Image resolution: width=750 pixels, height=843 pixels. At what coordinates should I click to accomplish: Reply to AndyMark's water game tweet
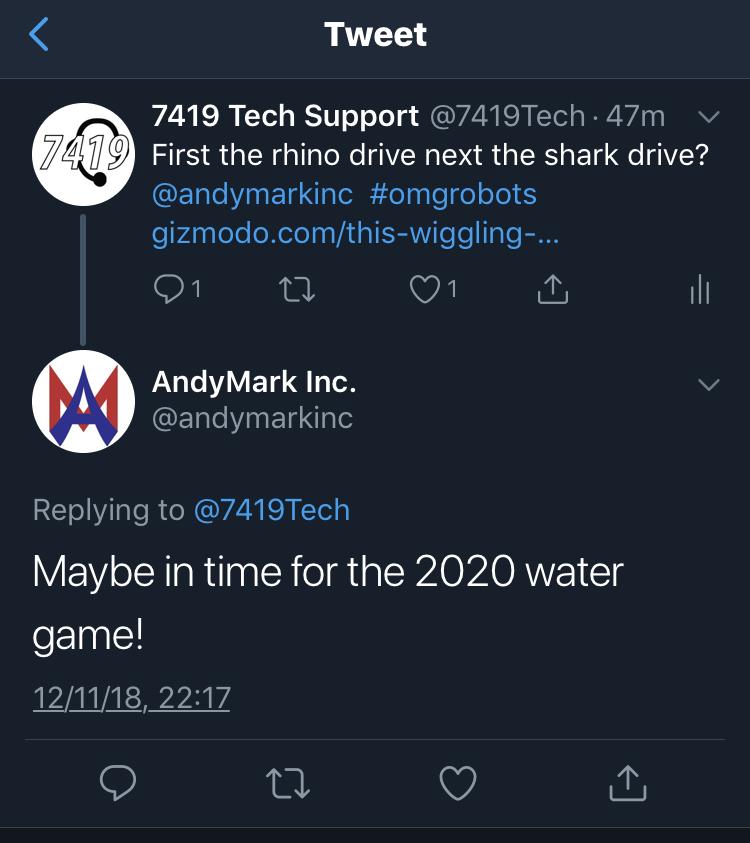click(x=119, y=785)
